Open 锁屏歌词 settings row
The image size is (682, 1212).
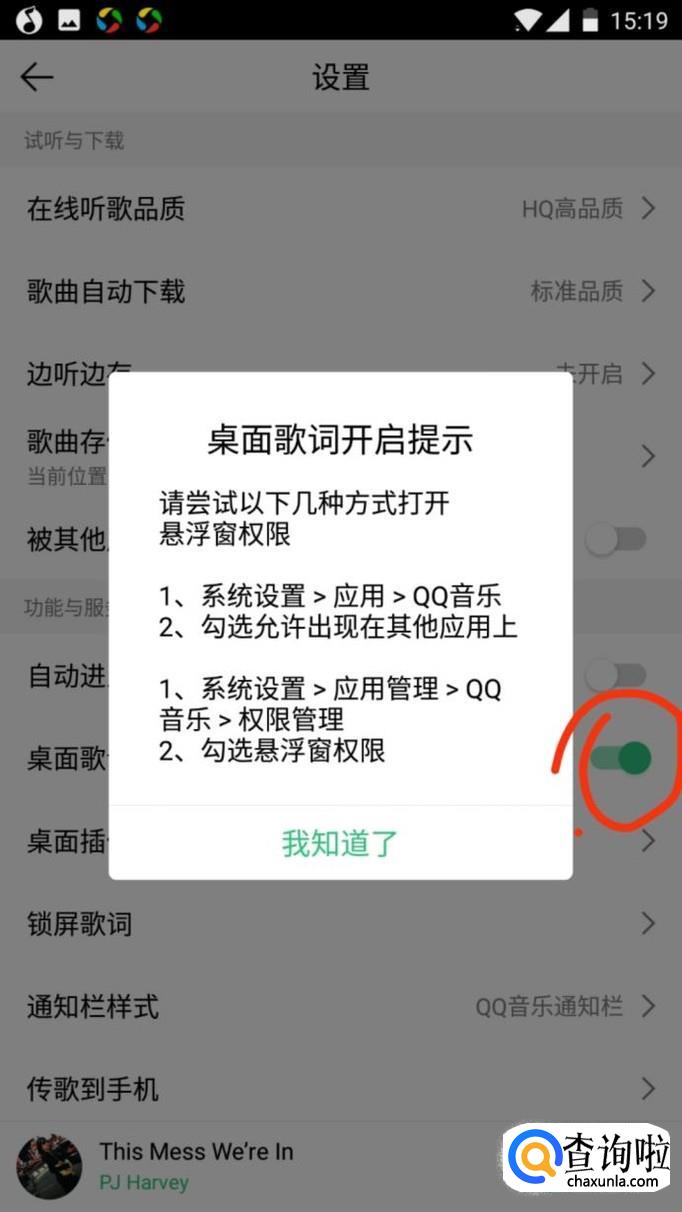click(340, 923)
